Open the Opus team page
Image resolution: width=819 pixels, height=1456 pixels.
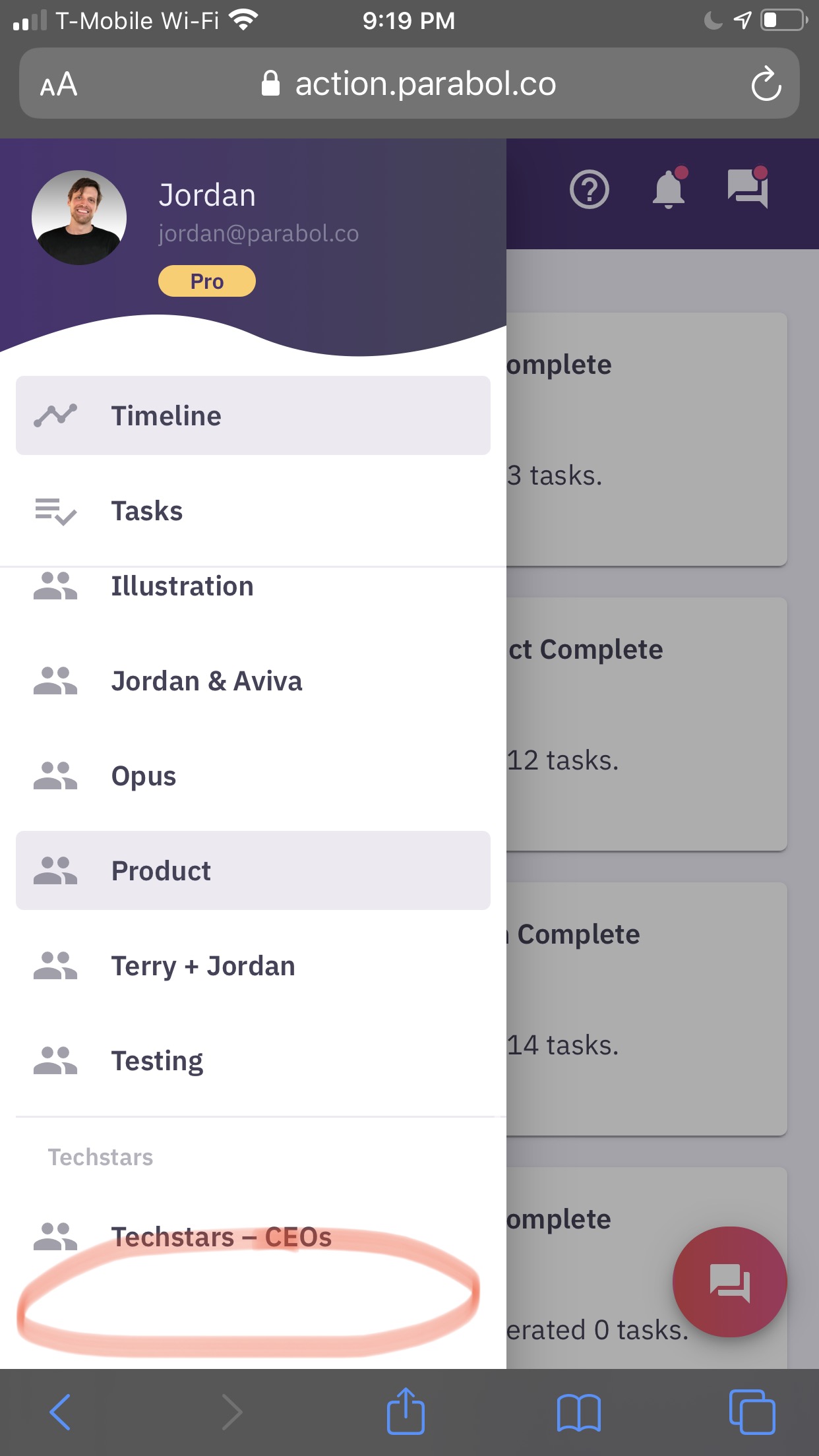143,776
